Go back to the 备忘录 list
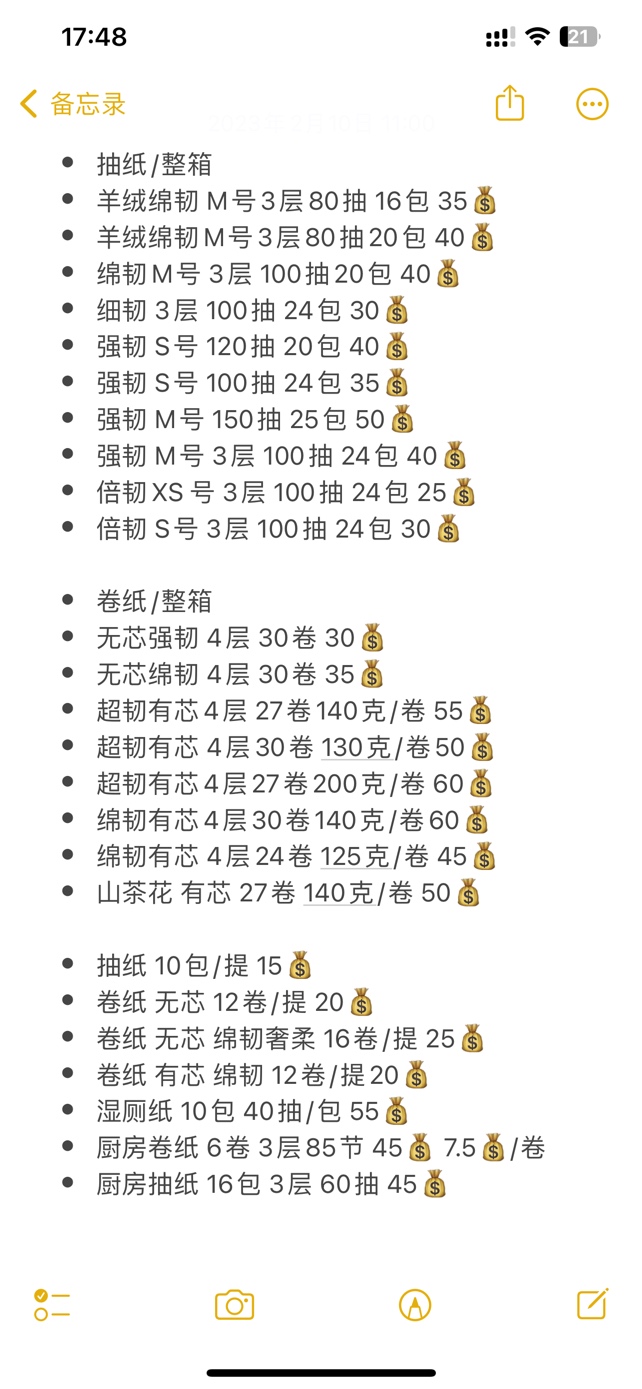This screenshot has height=1389, width=642. click(73, 103)
